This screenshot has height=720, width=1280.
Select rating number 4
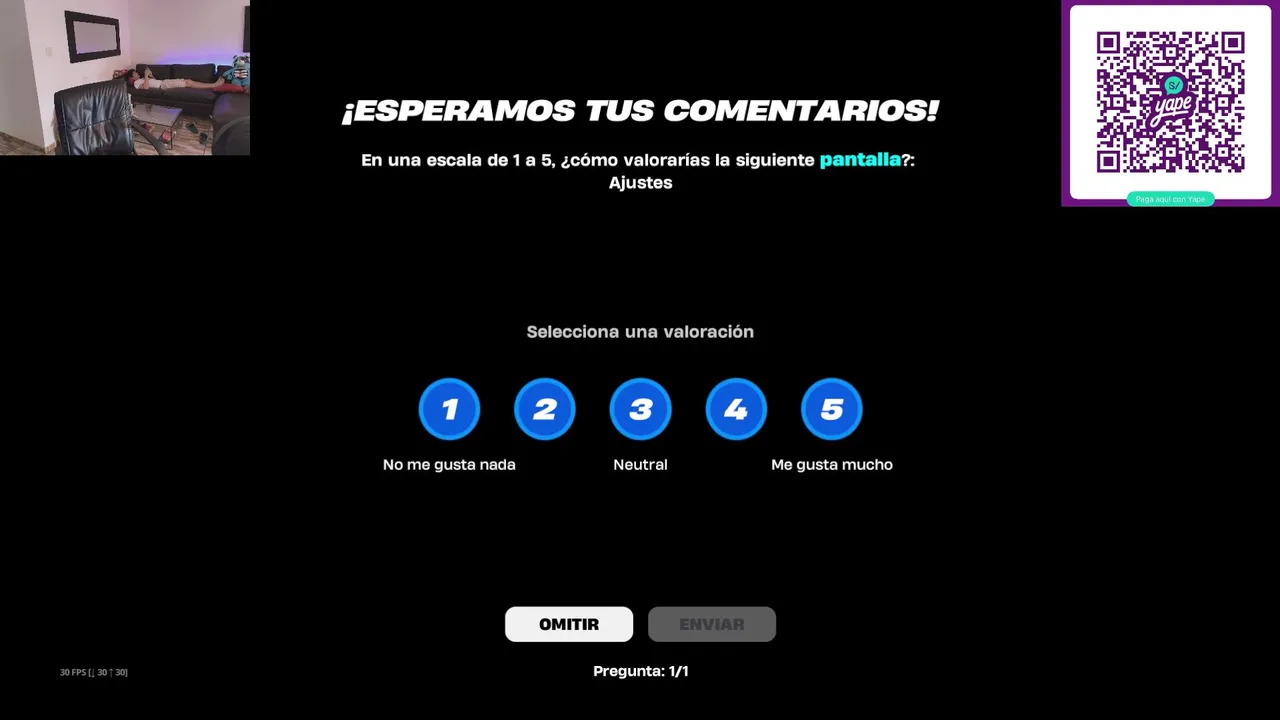pos(736,409)
